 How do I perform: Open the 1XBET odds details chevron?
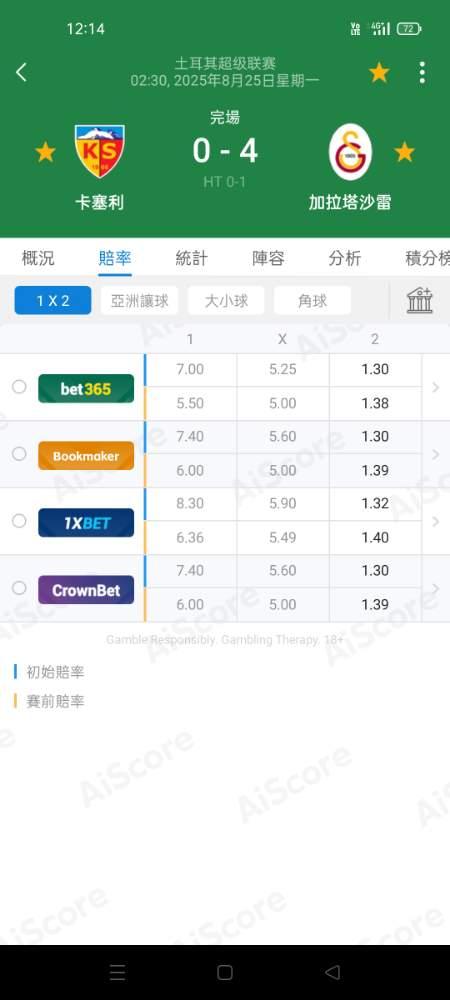(x=436, y=521)
